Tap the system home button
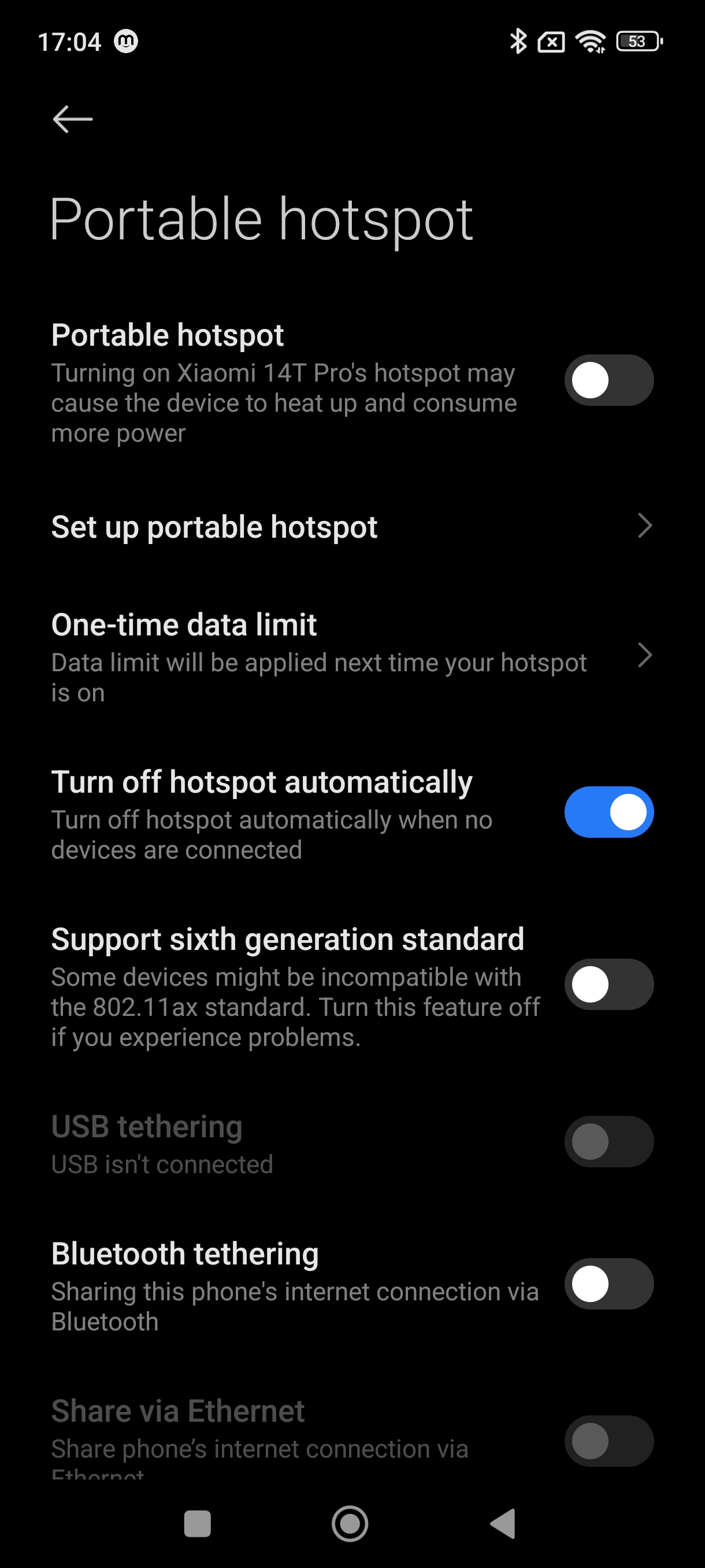 point(350,1523)
